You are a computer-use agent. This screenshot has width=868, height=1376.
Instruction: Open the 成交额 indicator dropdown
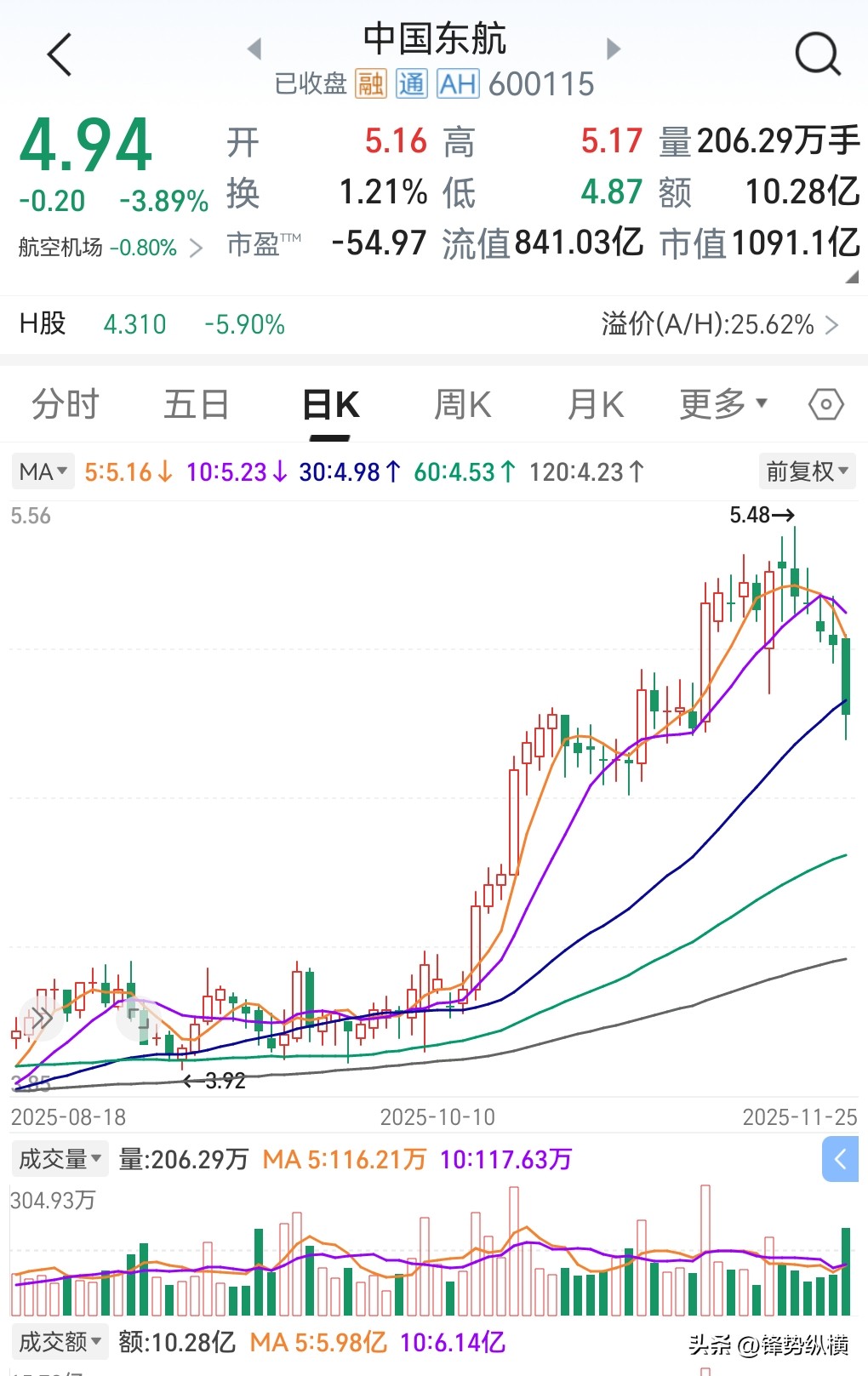coord(58,1341)
